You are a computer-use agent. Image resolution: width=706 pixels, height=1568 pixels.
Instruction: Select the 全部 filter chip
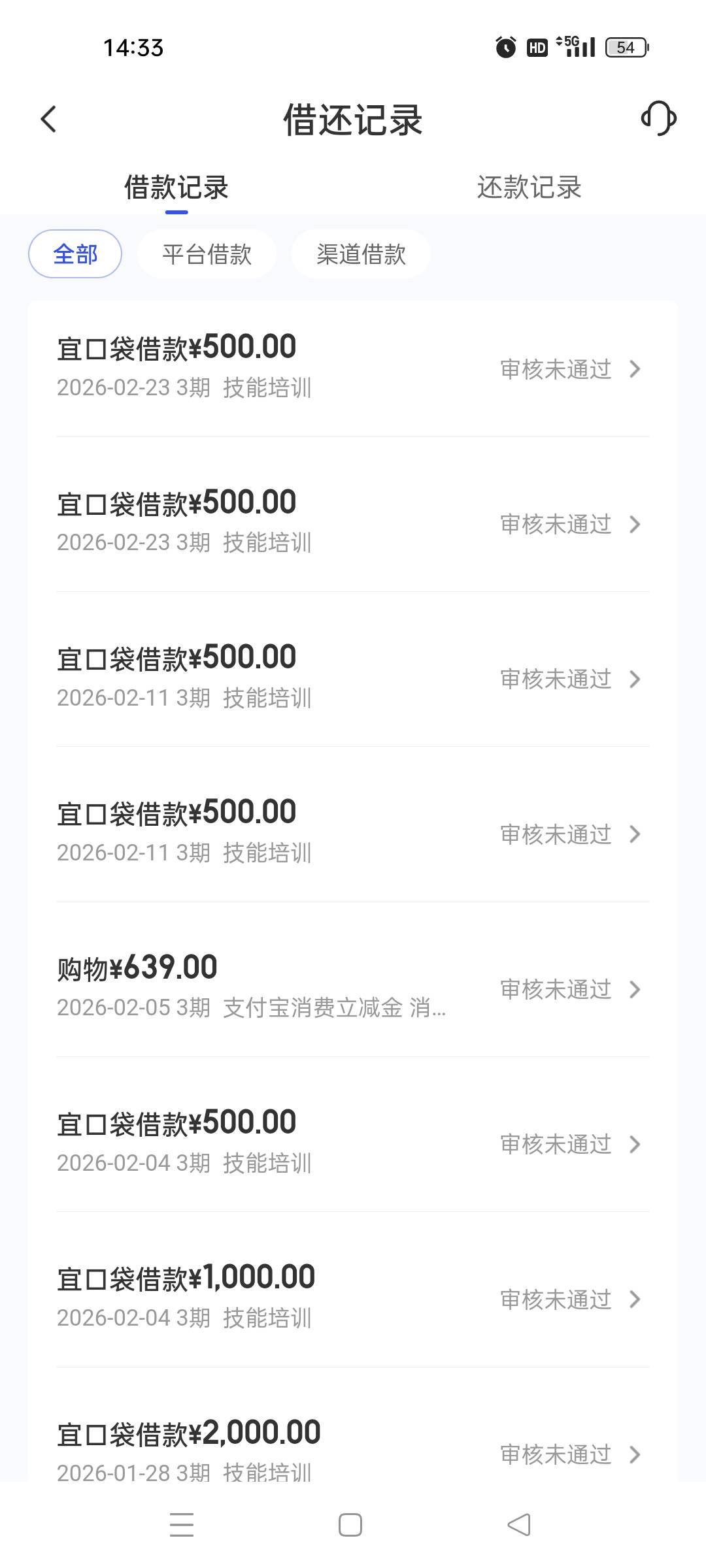pyautogui.click(x=75, y=254)
